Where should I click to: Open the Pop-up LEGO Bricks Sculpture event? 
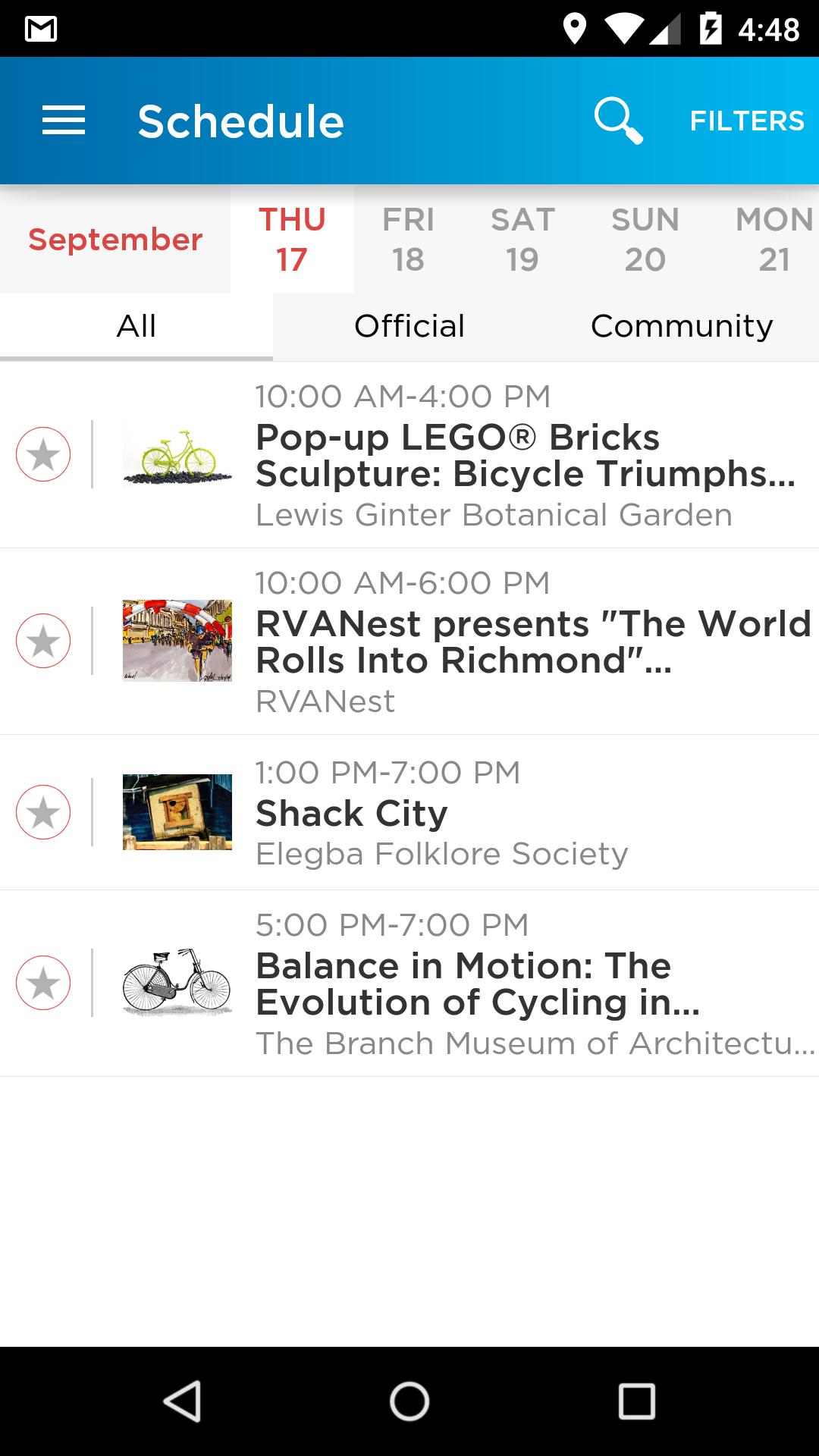pyautogui.click(x=523, y=455)
